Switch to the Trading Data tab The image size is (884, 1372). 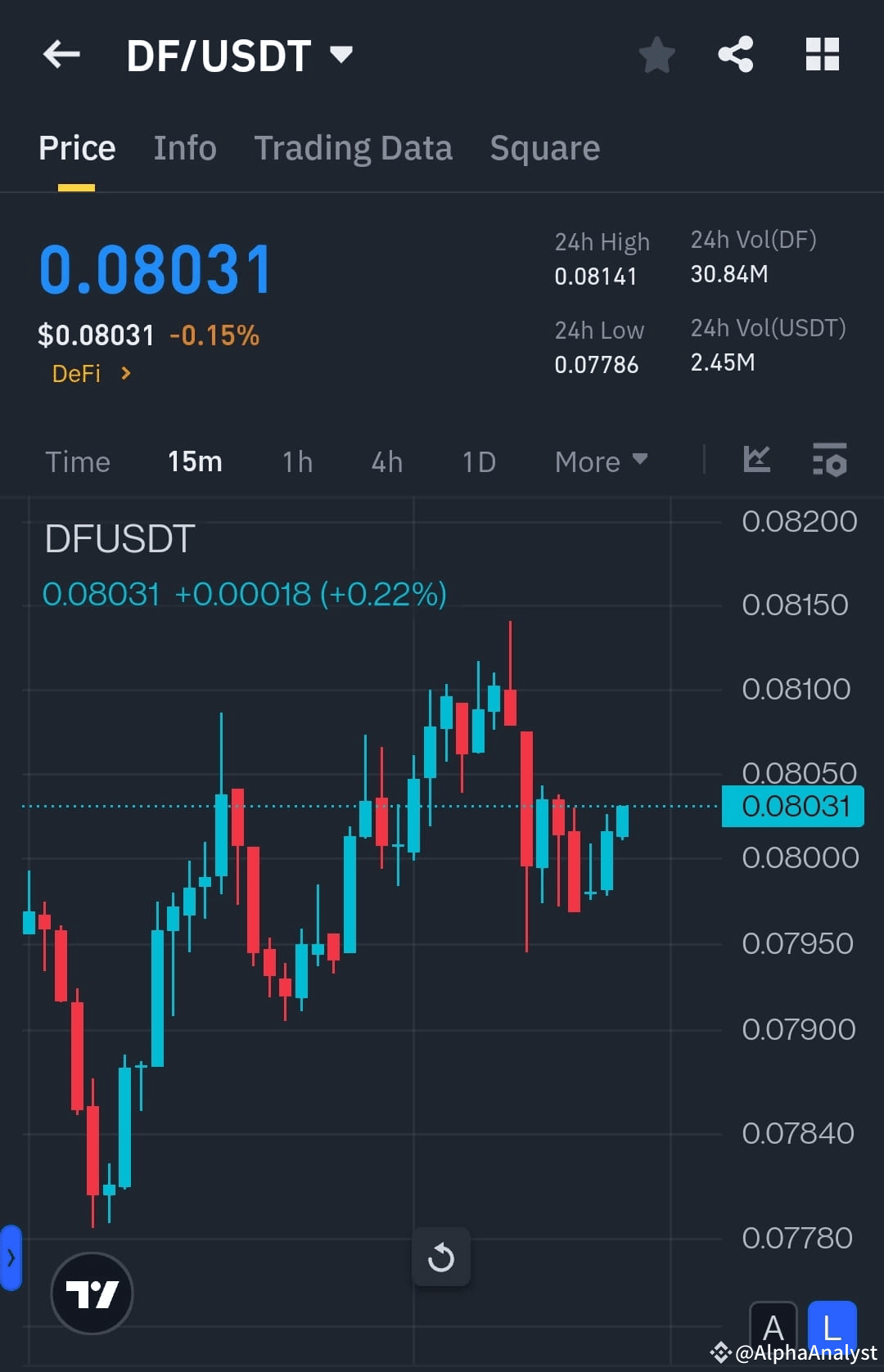pyautogui.click(x=354, y=148)
